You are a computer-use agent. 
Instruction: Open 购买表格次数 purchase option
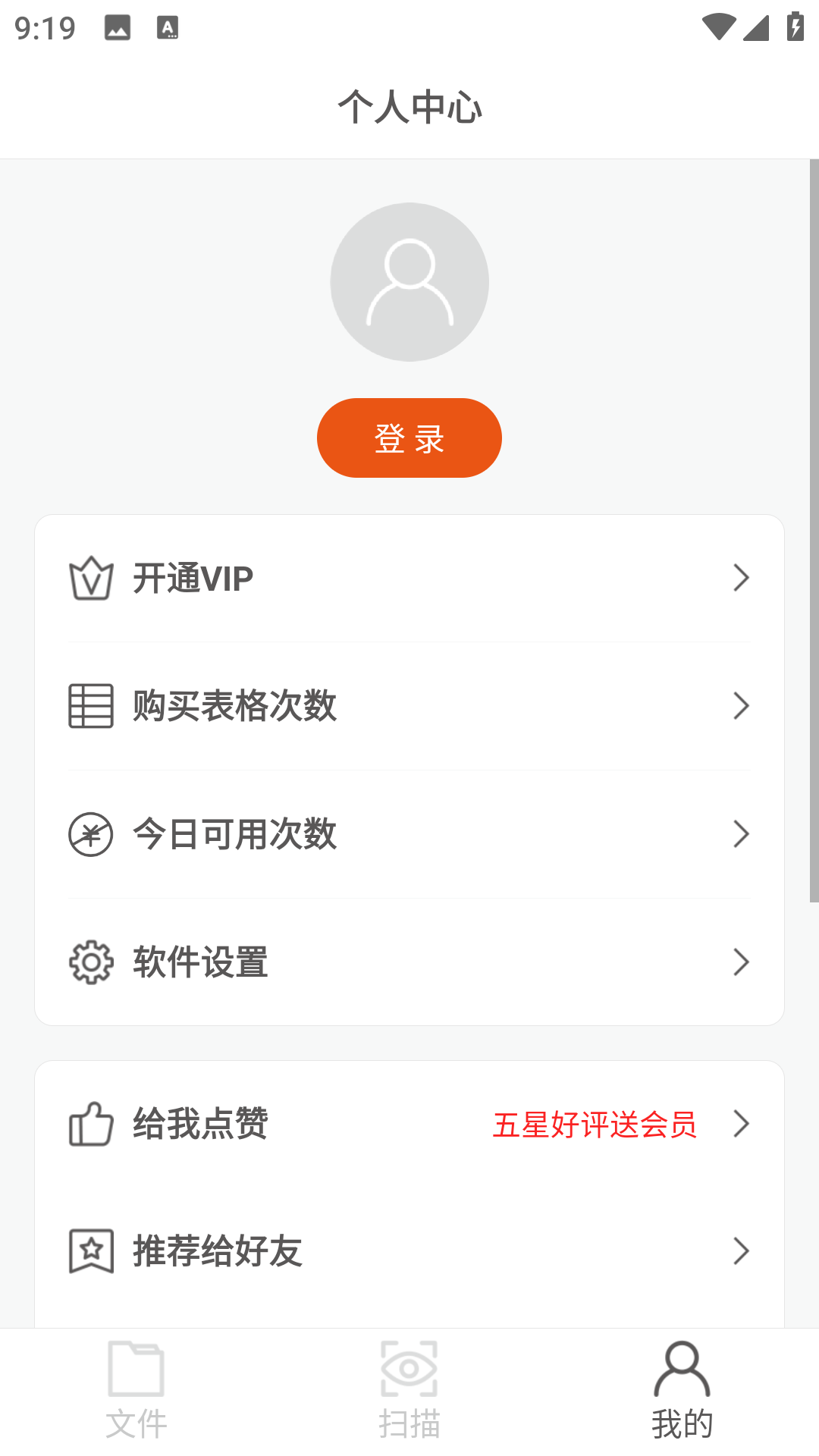[x=409, y=706]
